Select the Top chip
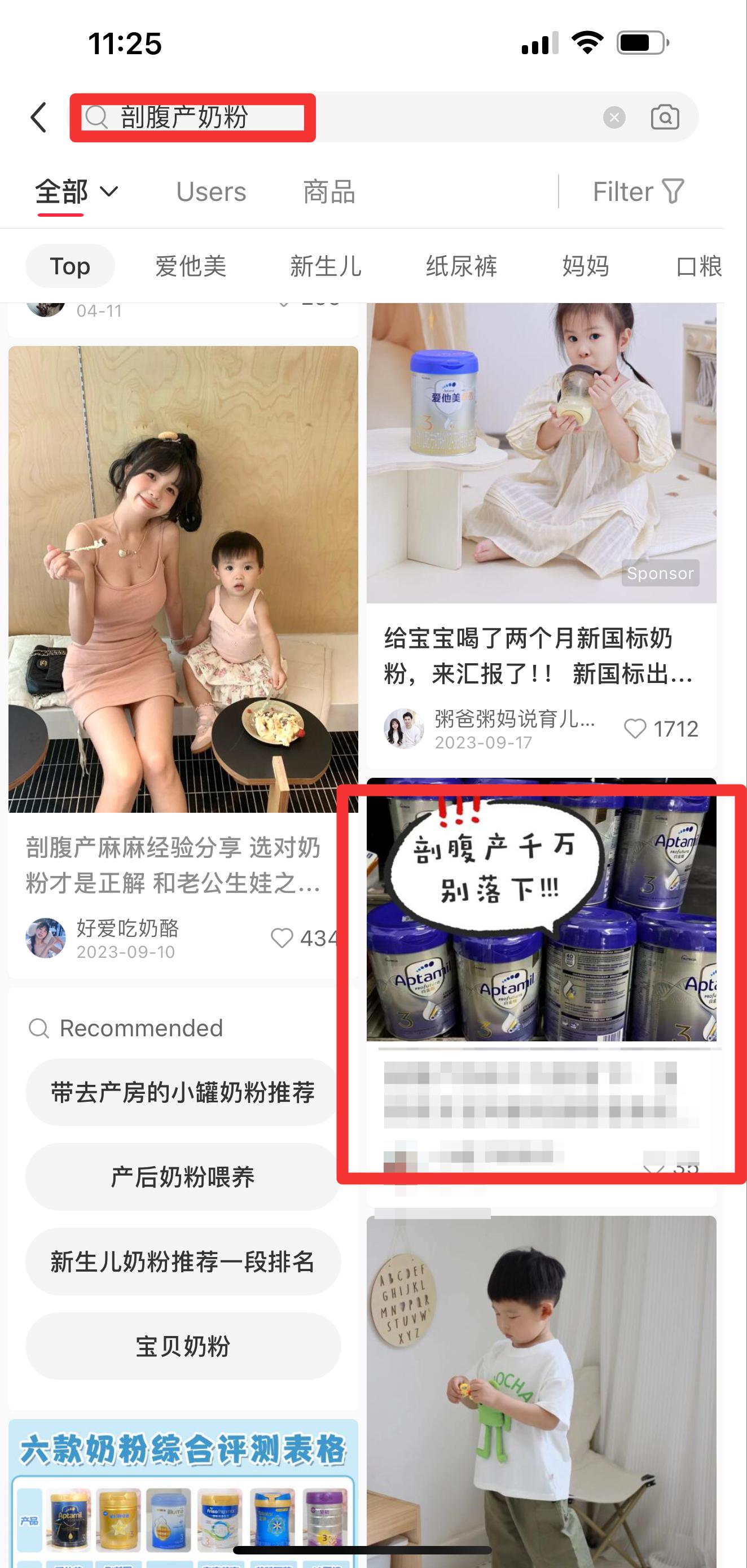This screenshot has height=1568, width=747. [70, 266]
